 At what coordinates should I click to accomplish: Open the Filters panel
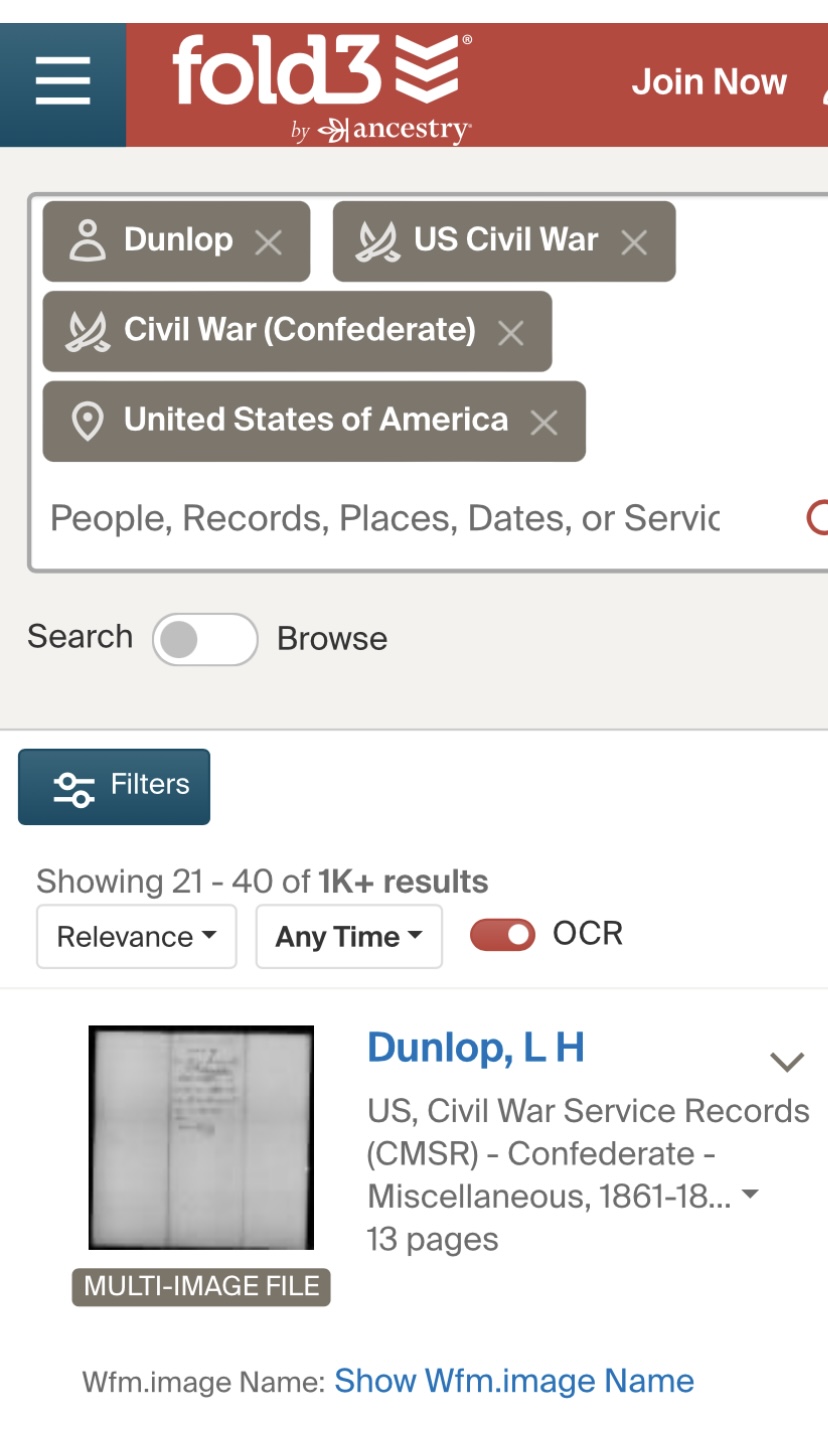tap(114, 786)
